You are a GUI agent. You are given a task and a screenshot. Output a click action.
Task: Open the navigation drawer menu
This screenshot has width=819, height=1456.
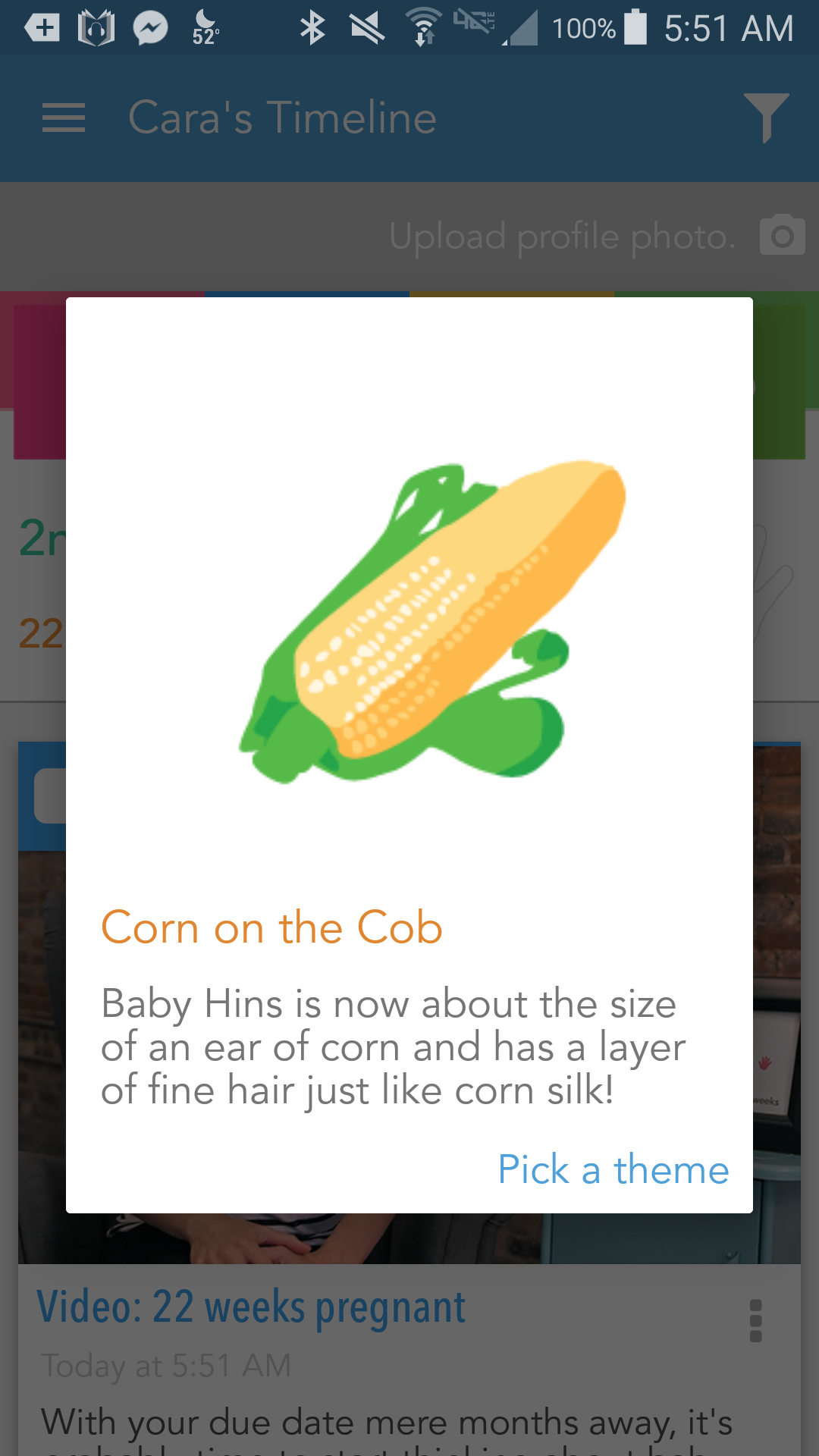tap(64, 118)
